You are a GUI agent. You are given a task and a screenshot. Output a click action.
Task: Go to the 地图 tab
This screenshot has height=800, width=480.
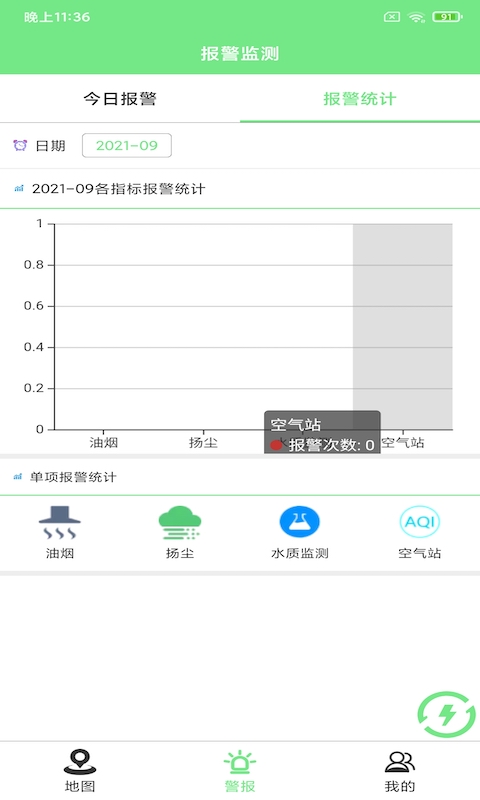click(80, 770)
